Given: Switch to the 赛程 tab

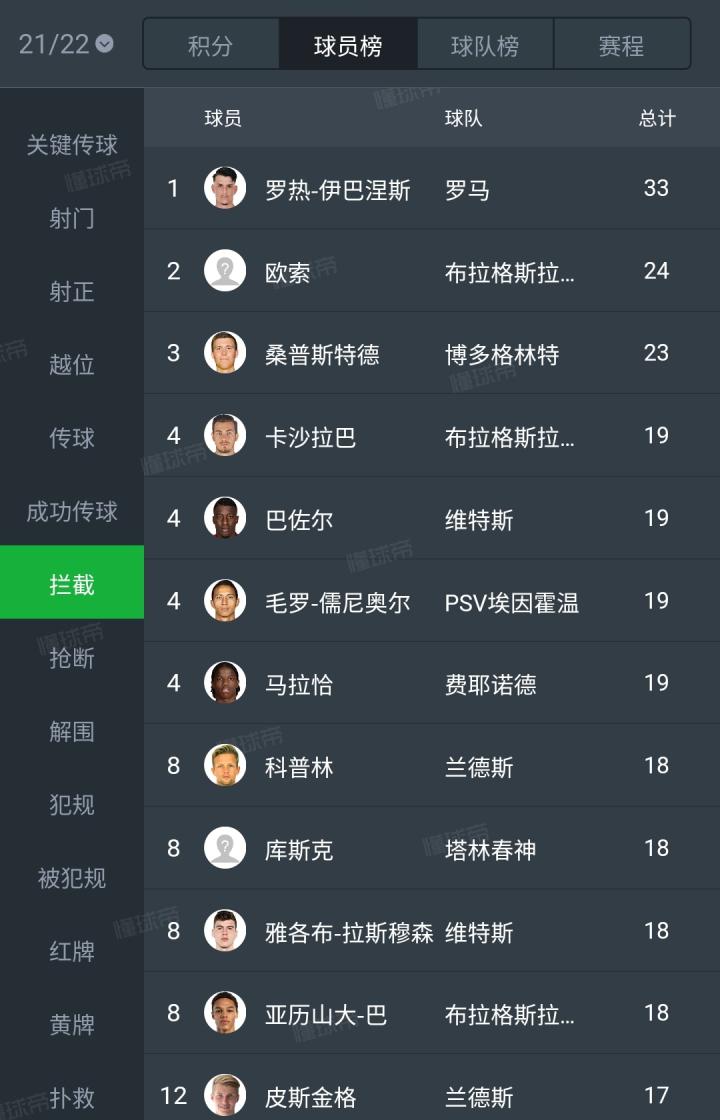Looking at the screenshot, I should point(621,46).
